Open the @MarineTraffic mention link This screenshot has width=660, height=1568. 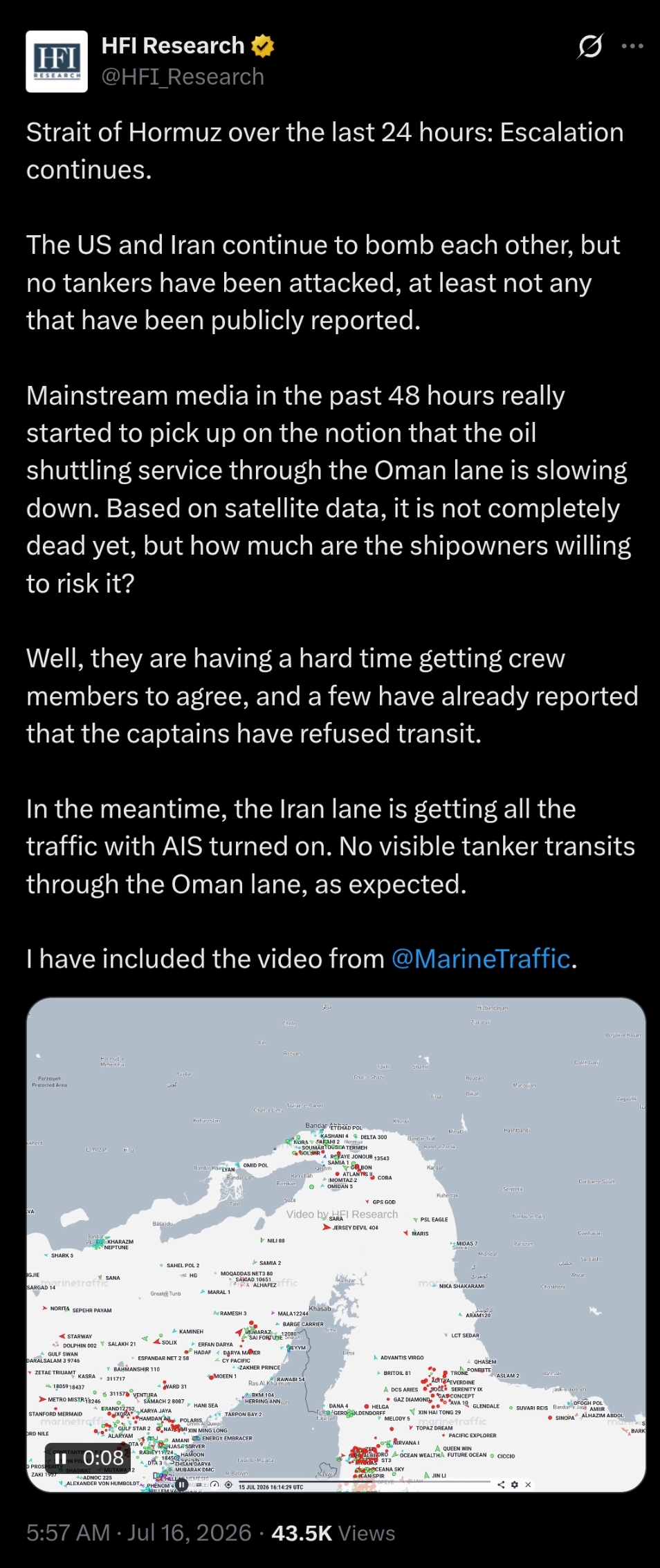coord(482,959)
